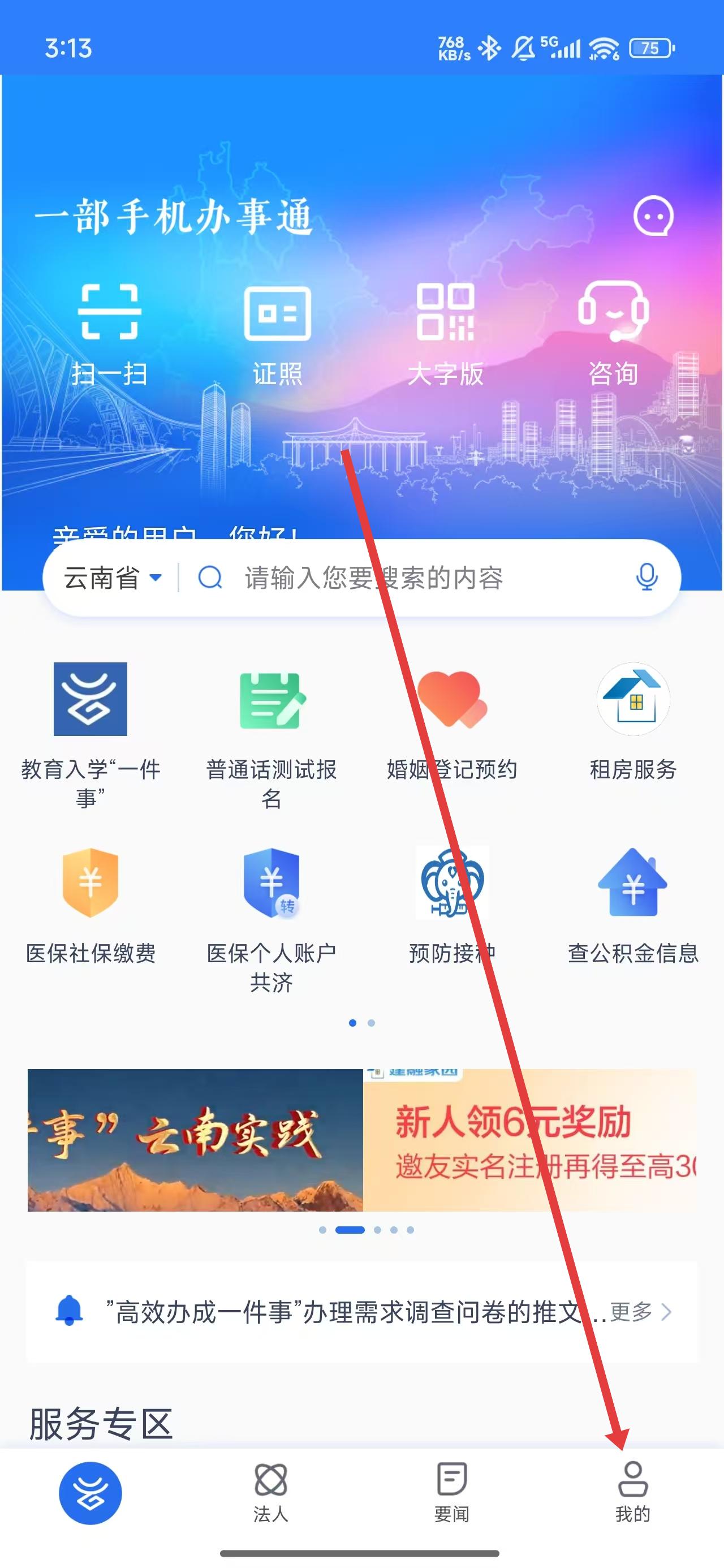Open the 证照 section
Image resolution: width=724 pixels, height=1568 pixels.
pyautogui.click(x=277, y=334)
